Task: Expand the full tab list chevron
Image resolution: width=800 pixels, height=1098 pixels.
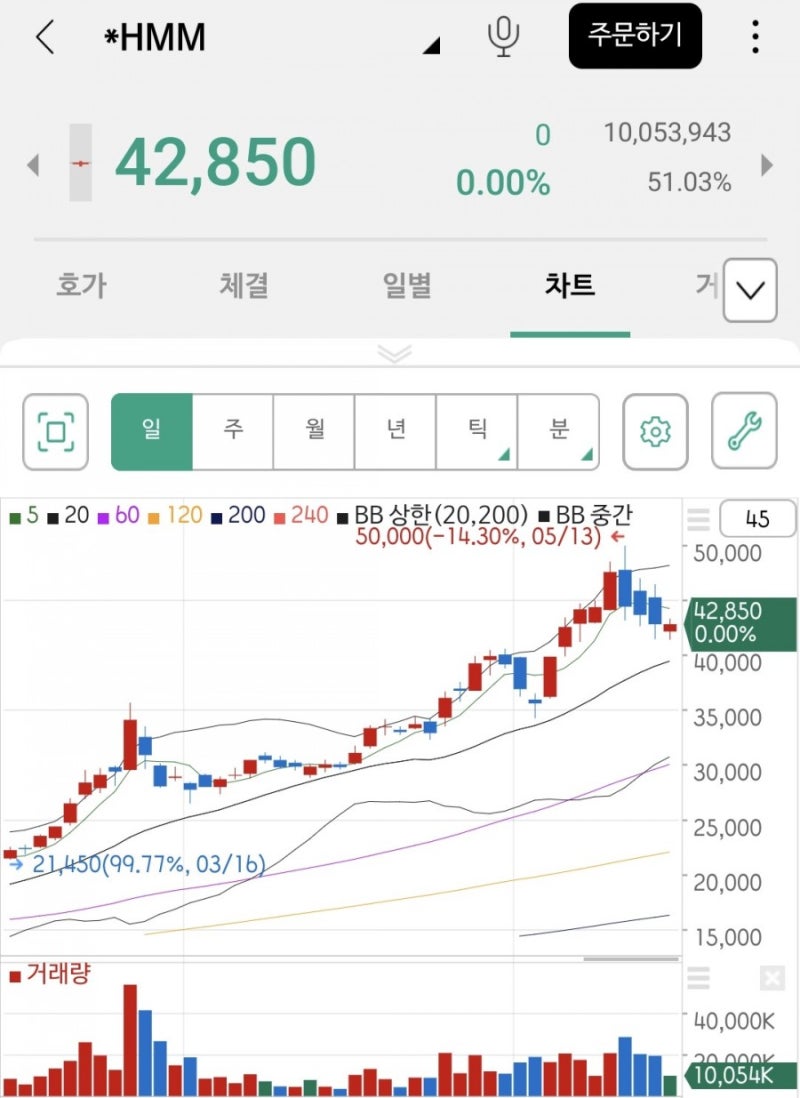Action: 750,290
